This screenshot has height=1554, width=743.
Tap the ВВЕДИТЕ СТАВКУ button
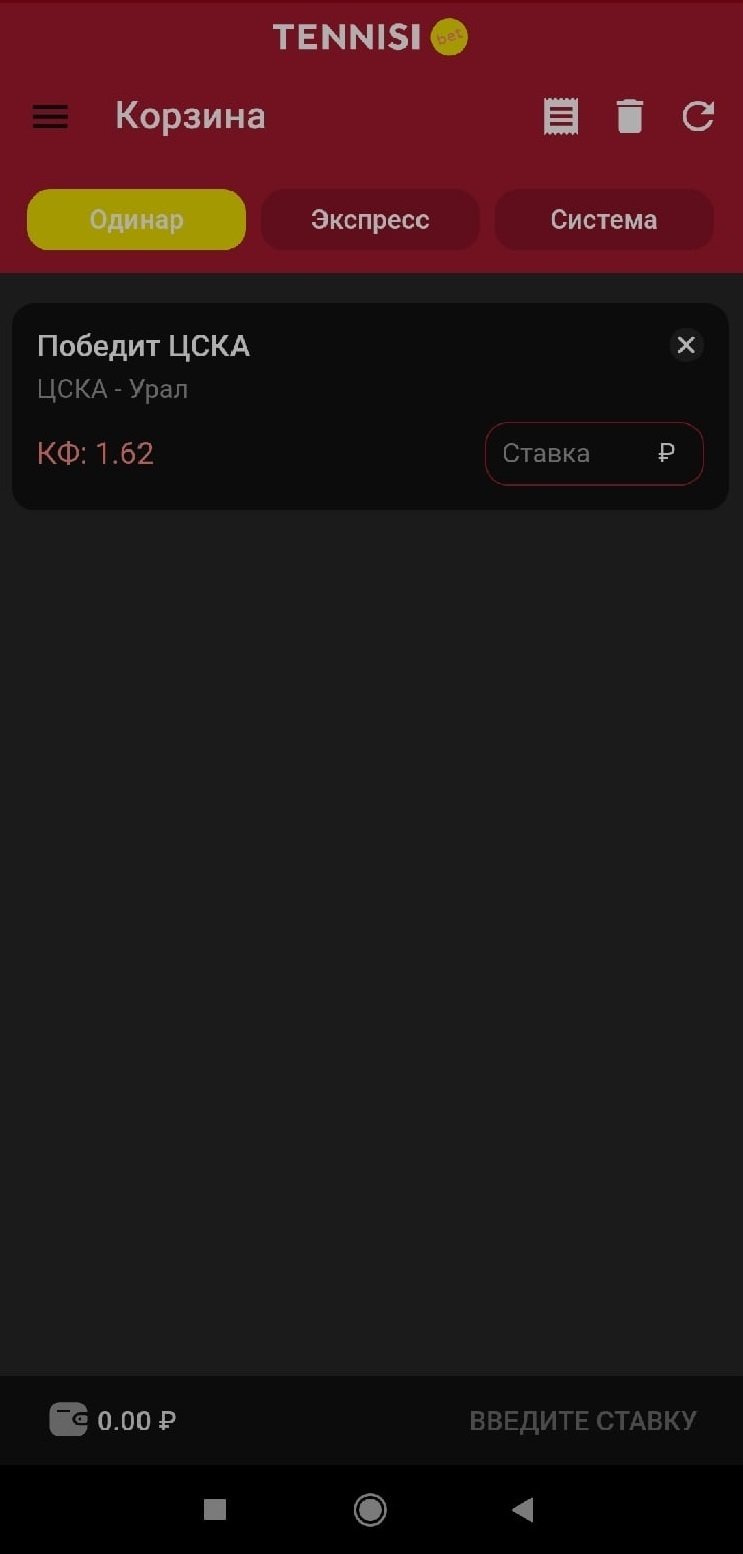coord(583,1421)
